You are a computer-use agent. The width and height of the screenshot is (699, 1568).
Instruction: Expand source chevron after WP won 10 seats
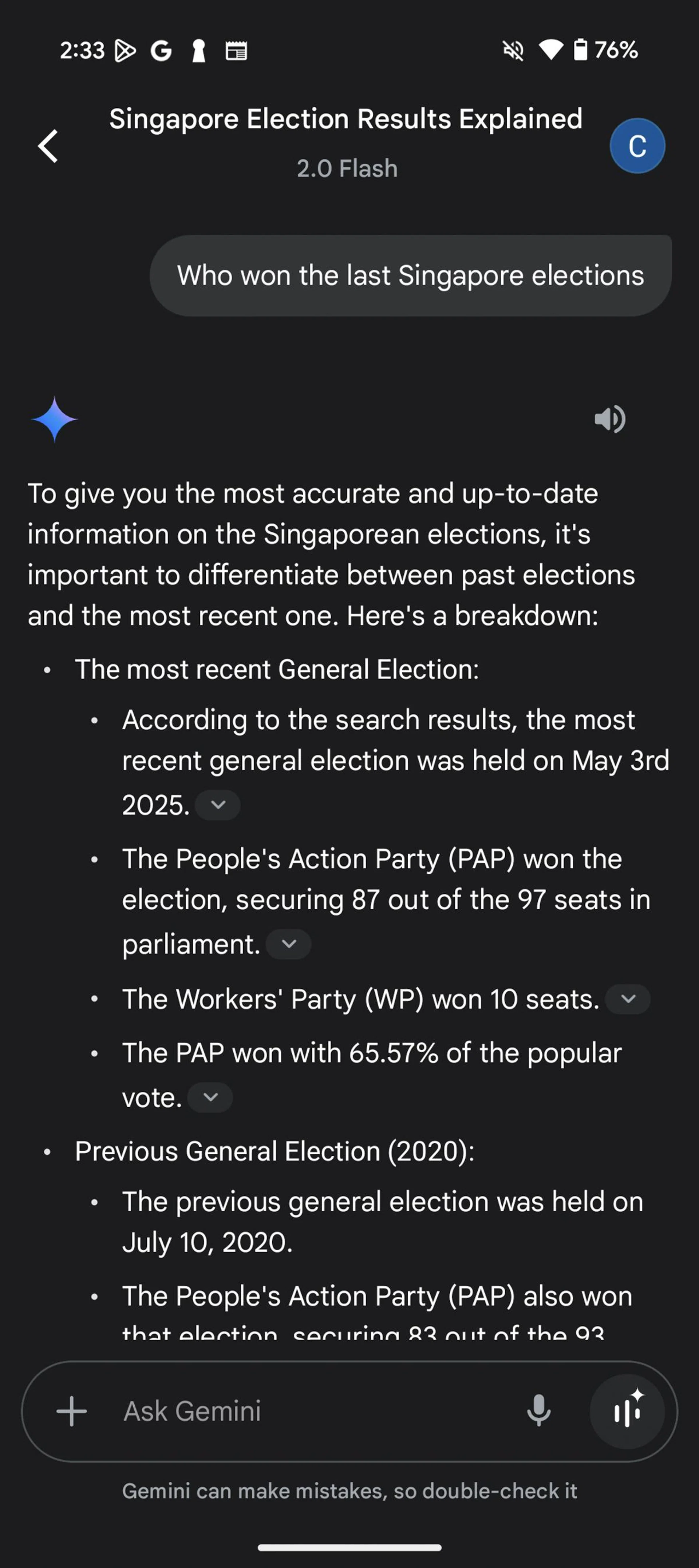coord(628,999)
